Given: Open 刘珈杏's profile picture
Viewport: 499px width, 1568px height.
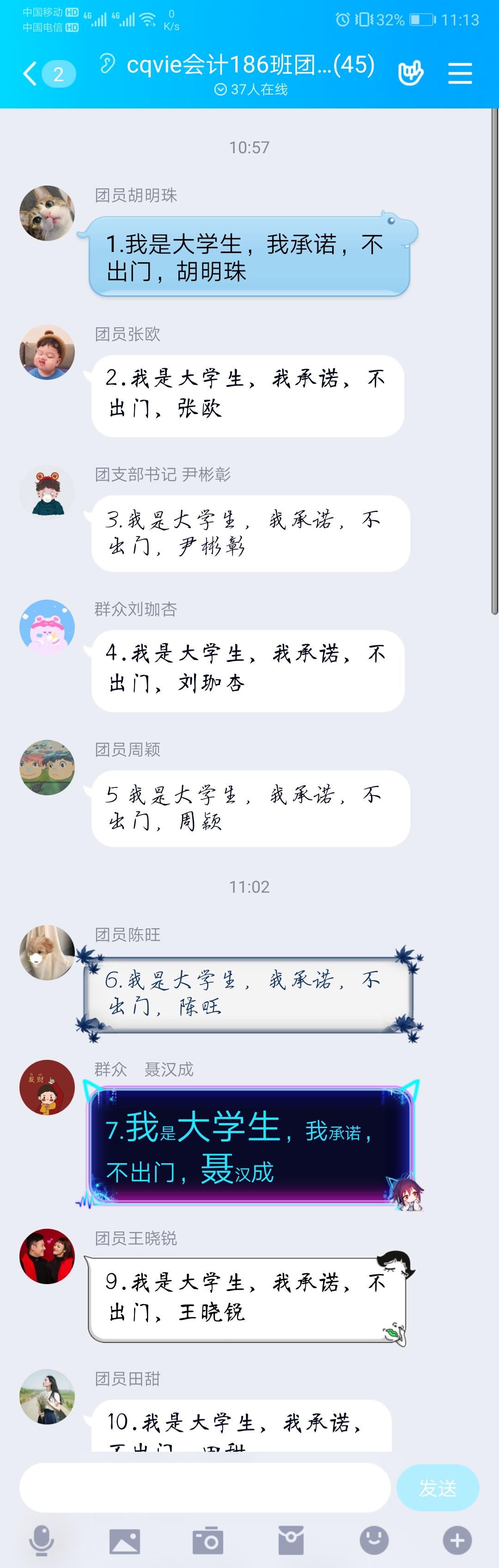Looking at the screenshot, I should 47,628.
